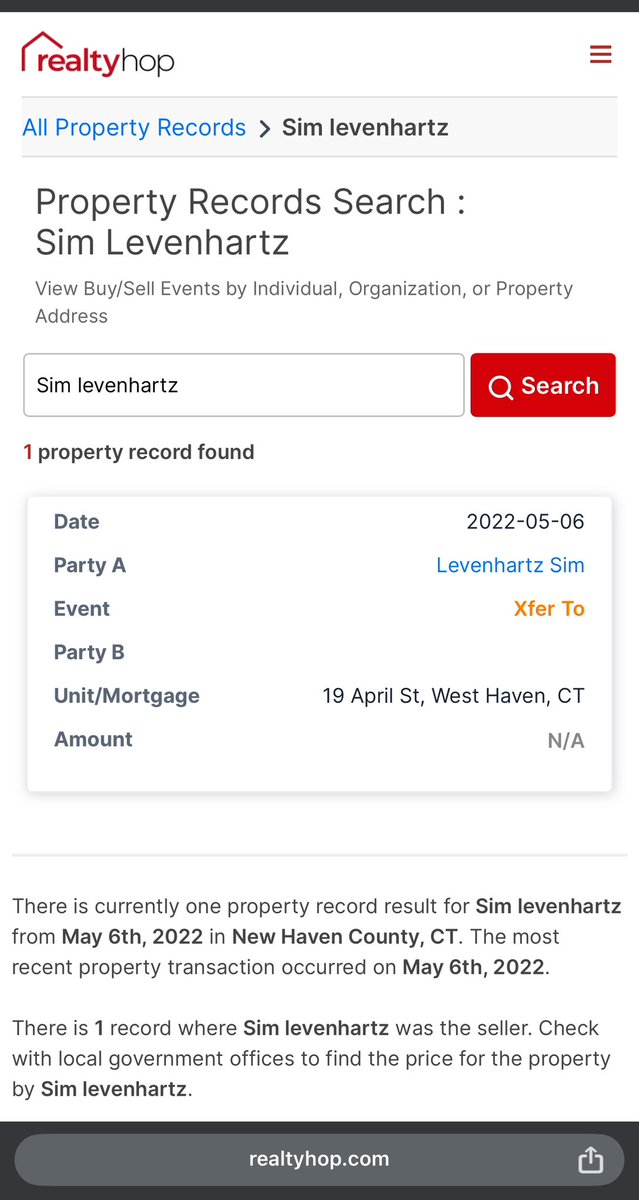Viewport: 639px width, 1200px height.
Task: Go to the RealtyHop home page
Action: pyautogui.click(x=98, y=55)
